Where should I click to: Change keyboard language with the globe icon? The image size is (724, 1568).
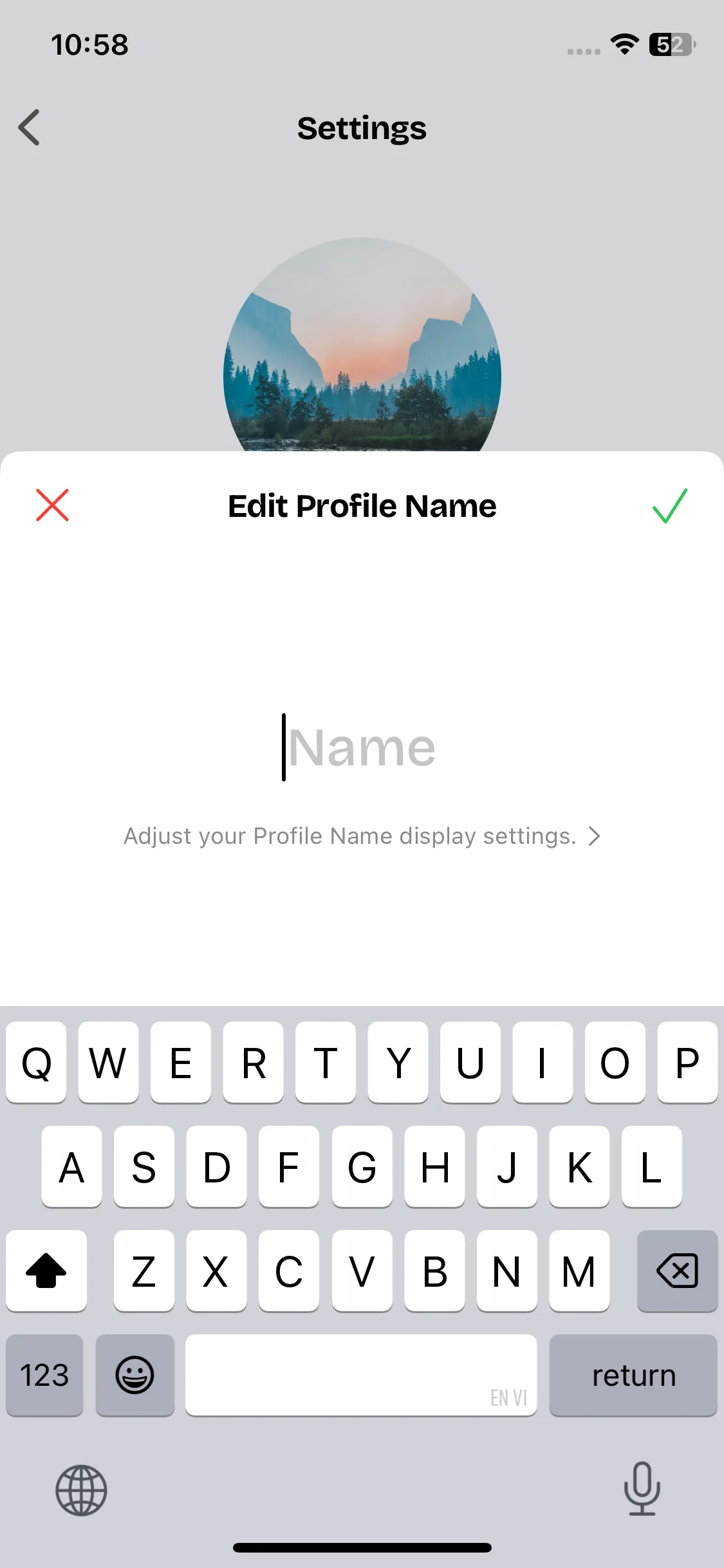coord(81,1490)
